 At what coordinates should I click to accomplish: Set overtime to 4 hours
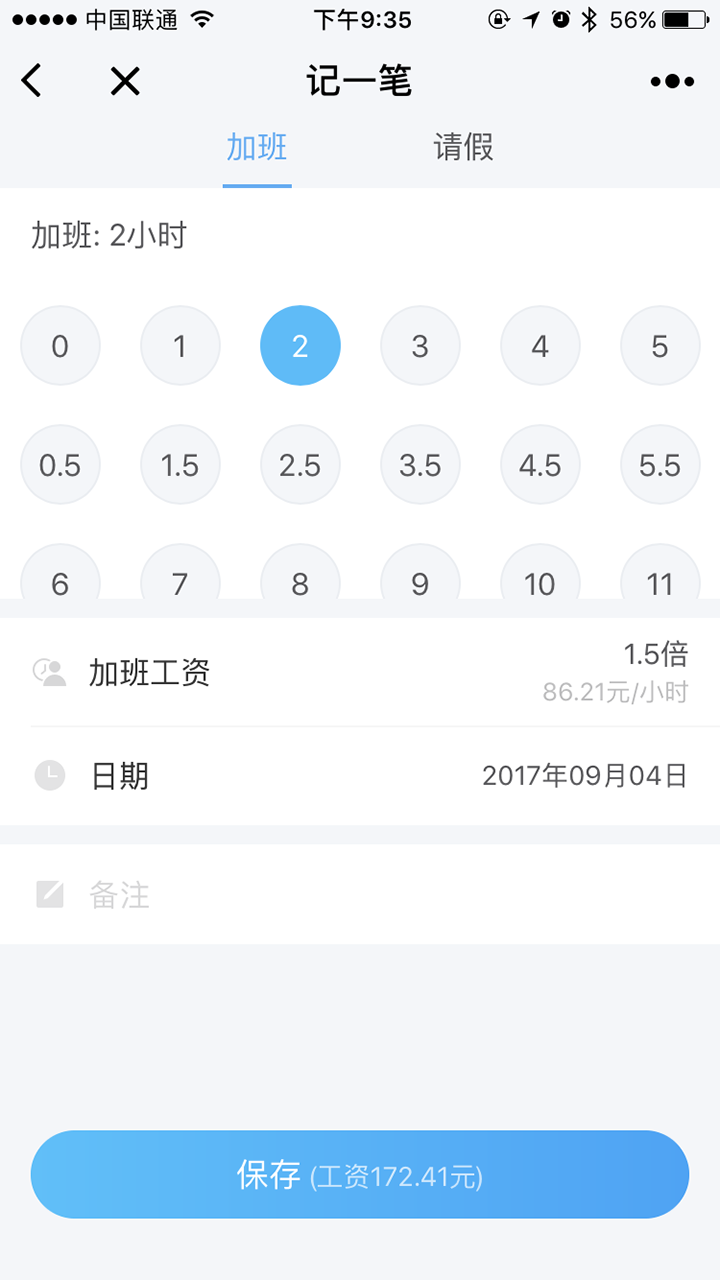pyautogui.click(x=540, y=346)
